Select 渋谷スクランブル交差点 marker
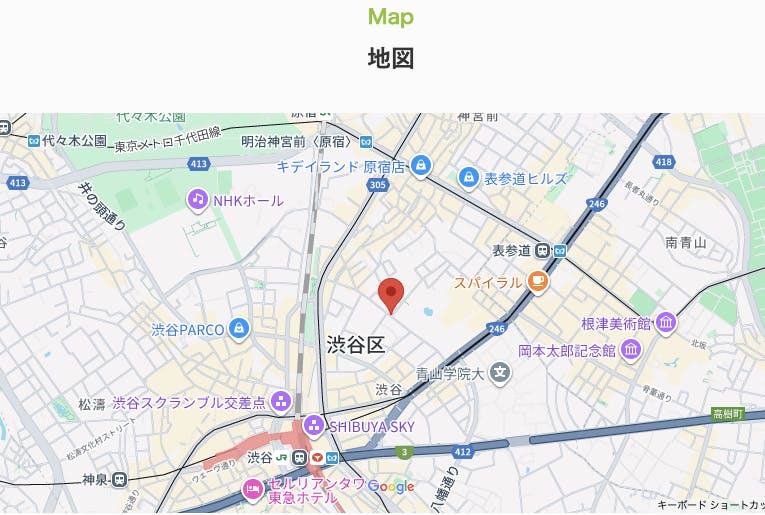This screenshot has height=515, width=765. click(281, 402)
